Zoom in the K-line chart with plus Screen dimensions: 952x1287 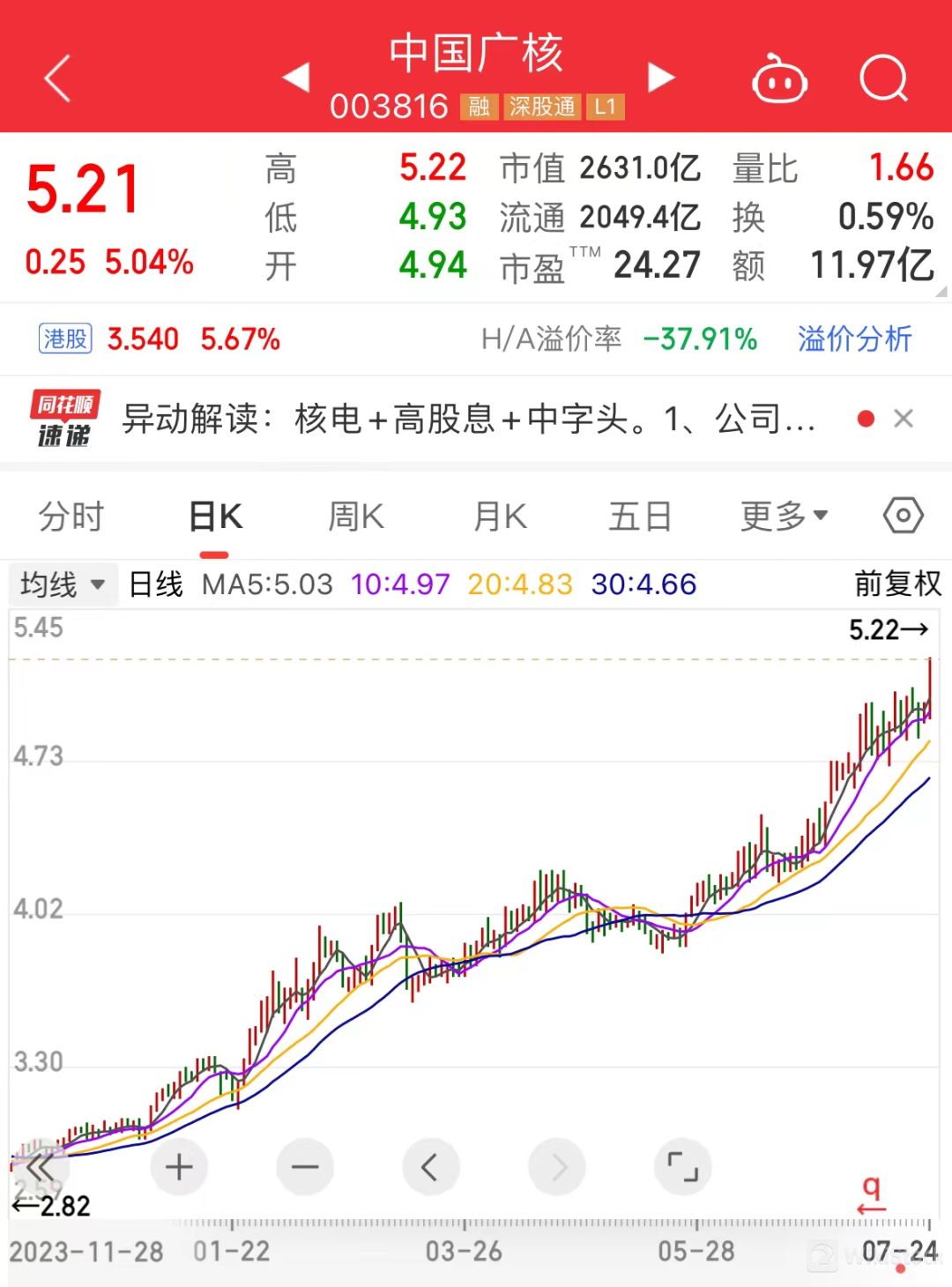point(179,1167)
